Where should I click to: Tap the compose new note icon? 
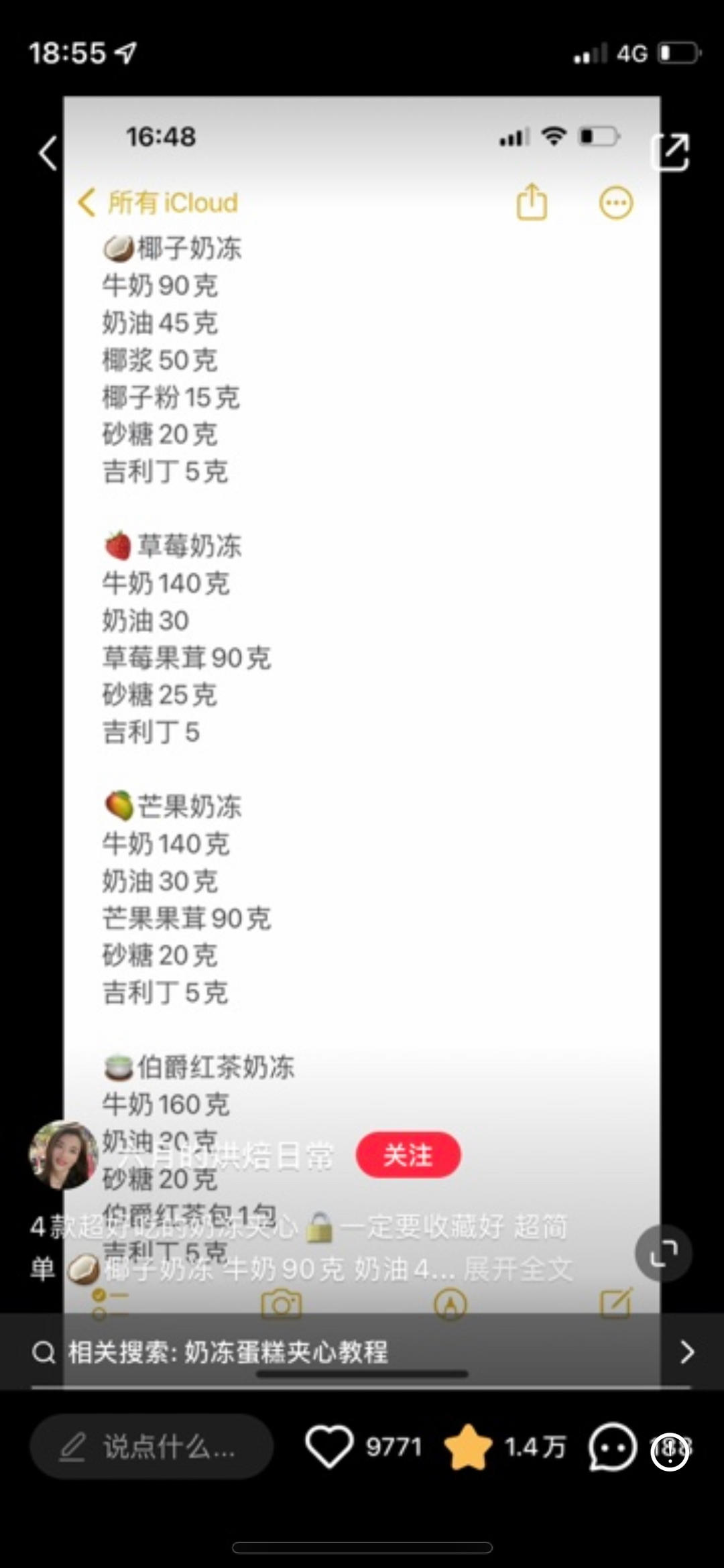(x=616, y=1301)
